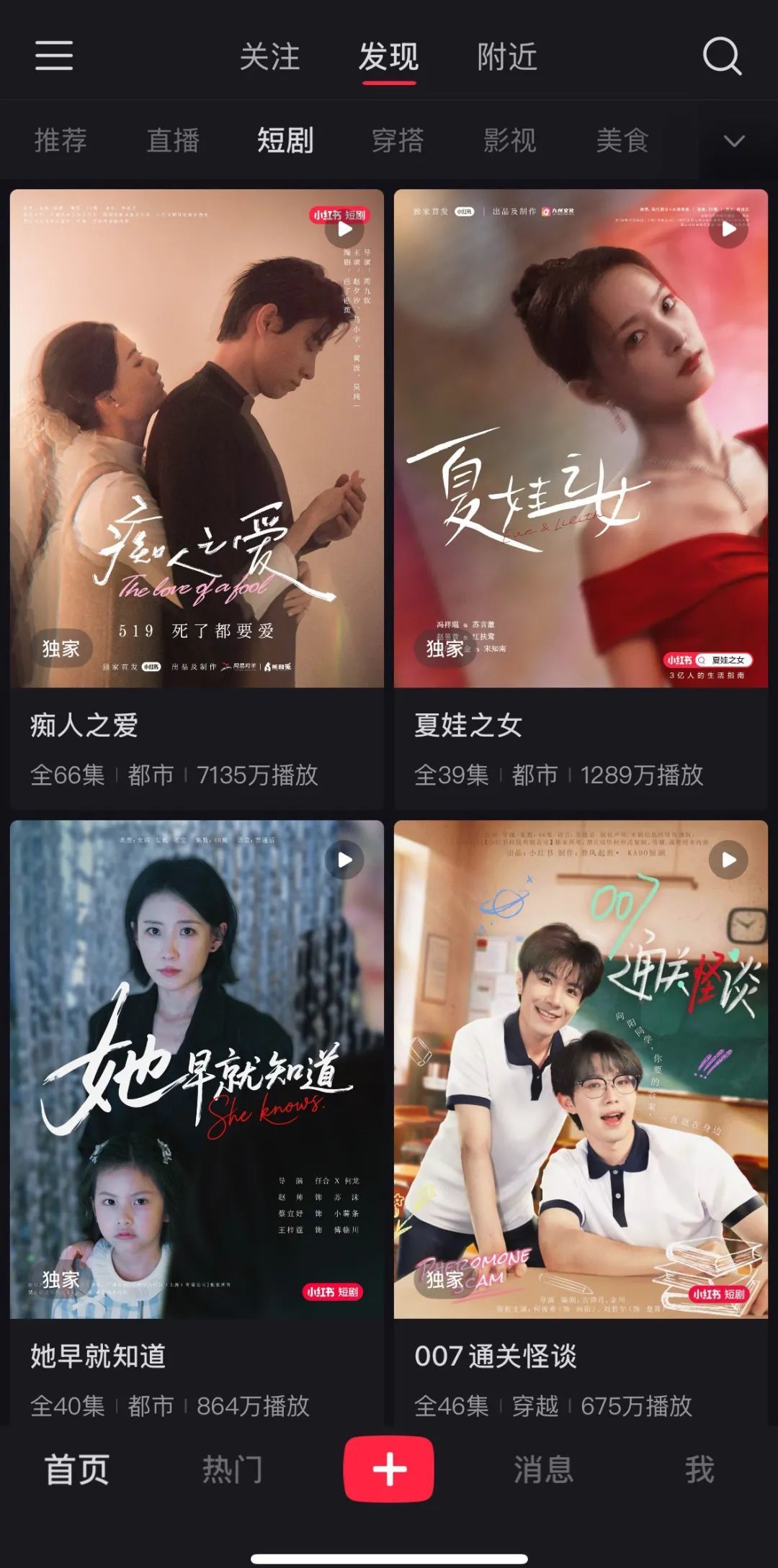Open the search icon
778x1568 pixels.
click(722, 56)
